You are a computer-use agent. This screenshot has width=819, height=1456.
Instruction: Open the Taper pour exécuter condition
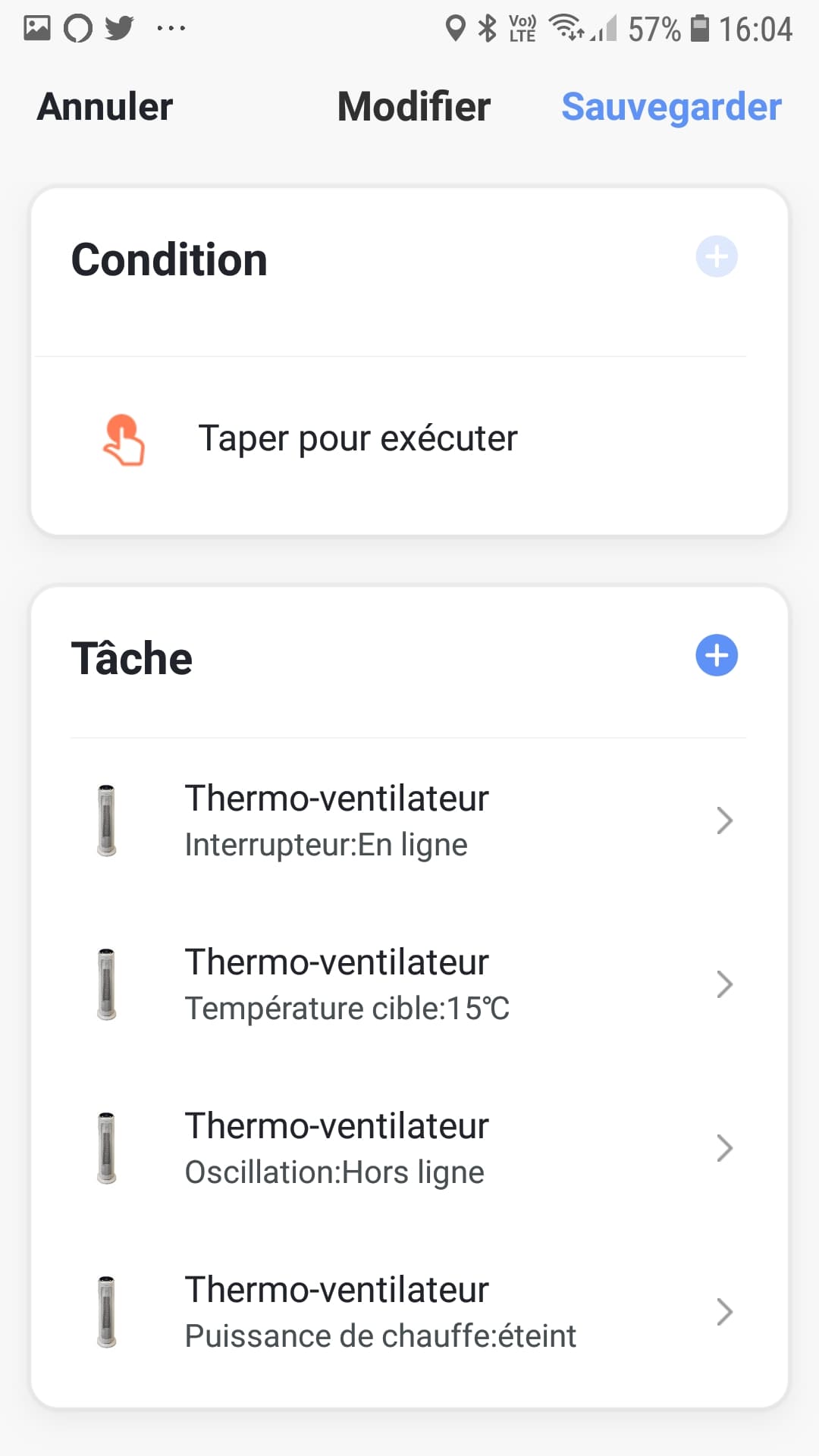(x=409, y=438)
